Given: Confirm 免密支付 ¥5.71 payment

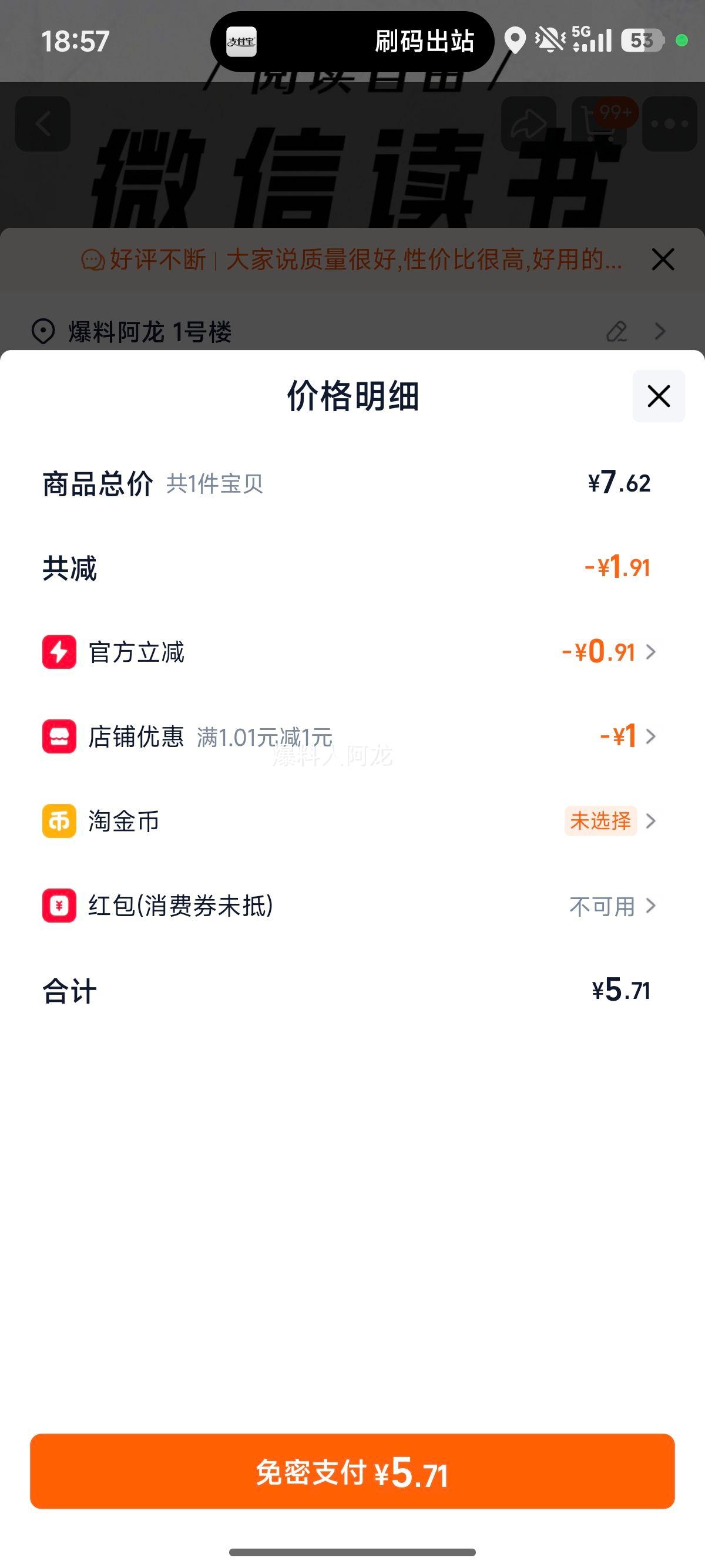Looking at the screenshot, I should click(x=352, y=1471).
